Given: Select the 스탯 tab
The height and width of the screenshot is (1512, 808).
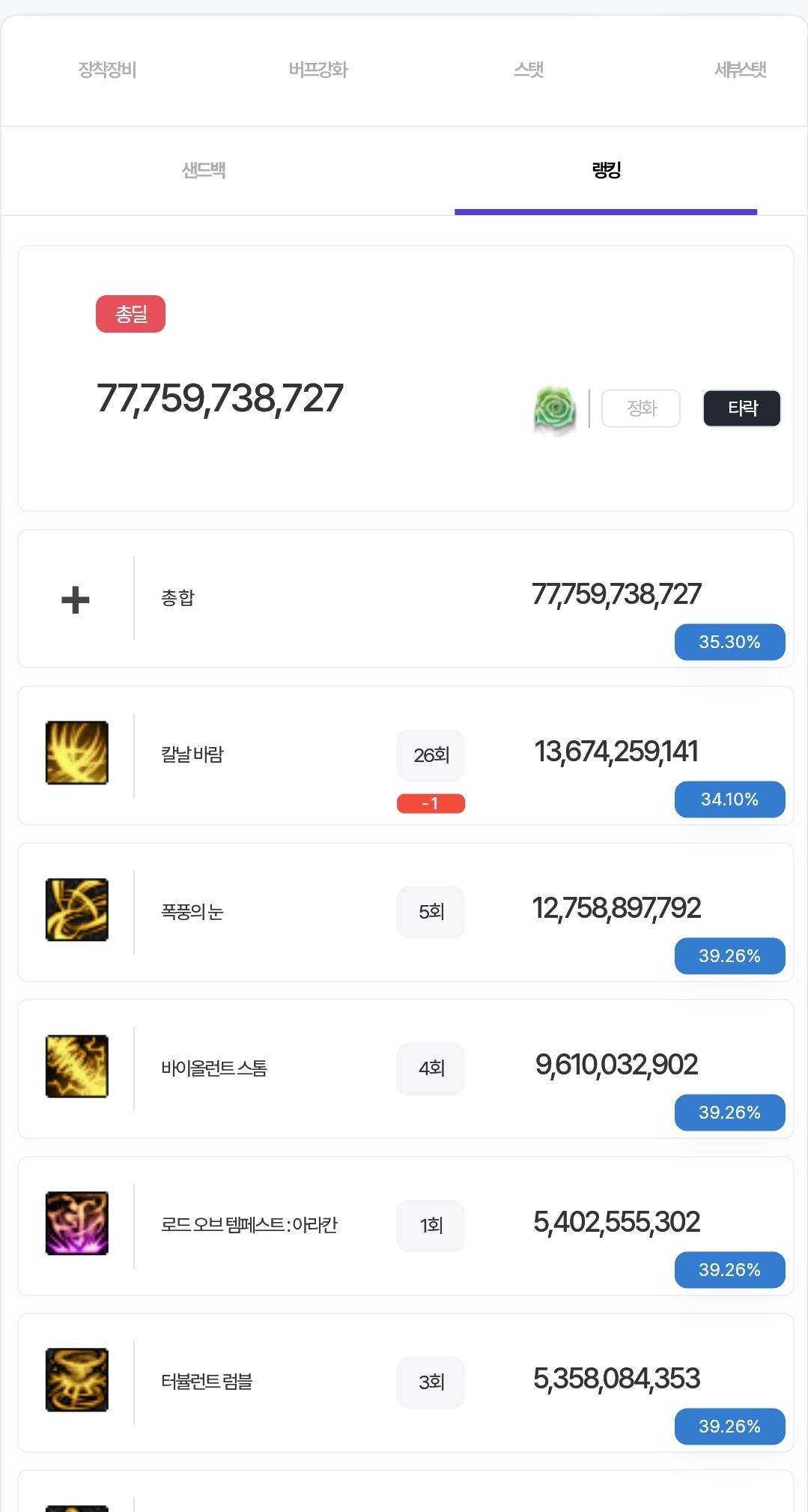Looking at the screenshot, I should click(x=529, y=70).
